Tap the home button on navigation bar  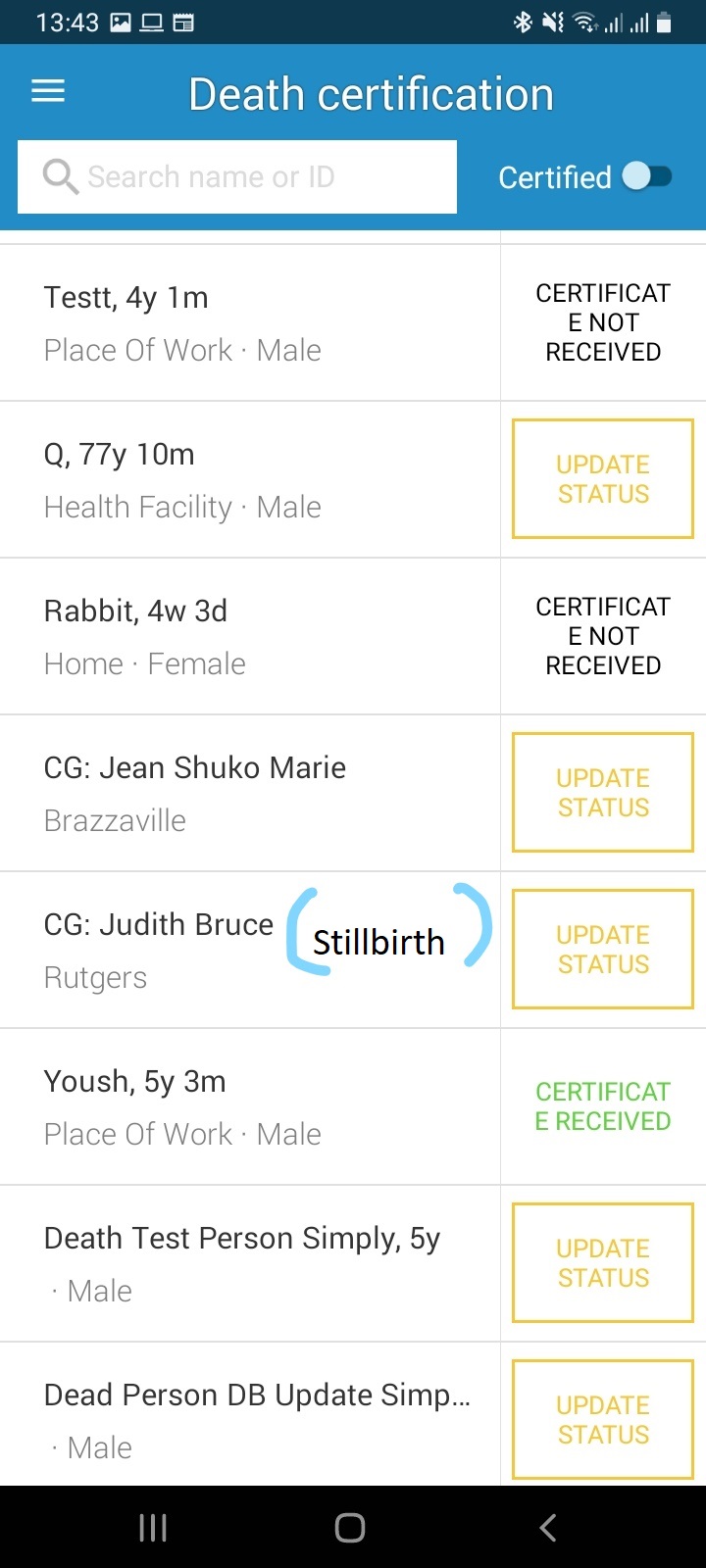pyautogui.click(x=350, y=1526)
